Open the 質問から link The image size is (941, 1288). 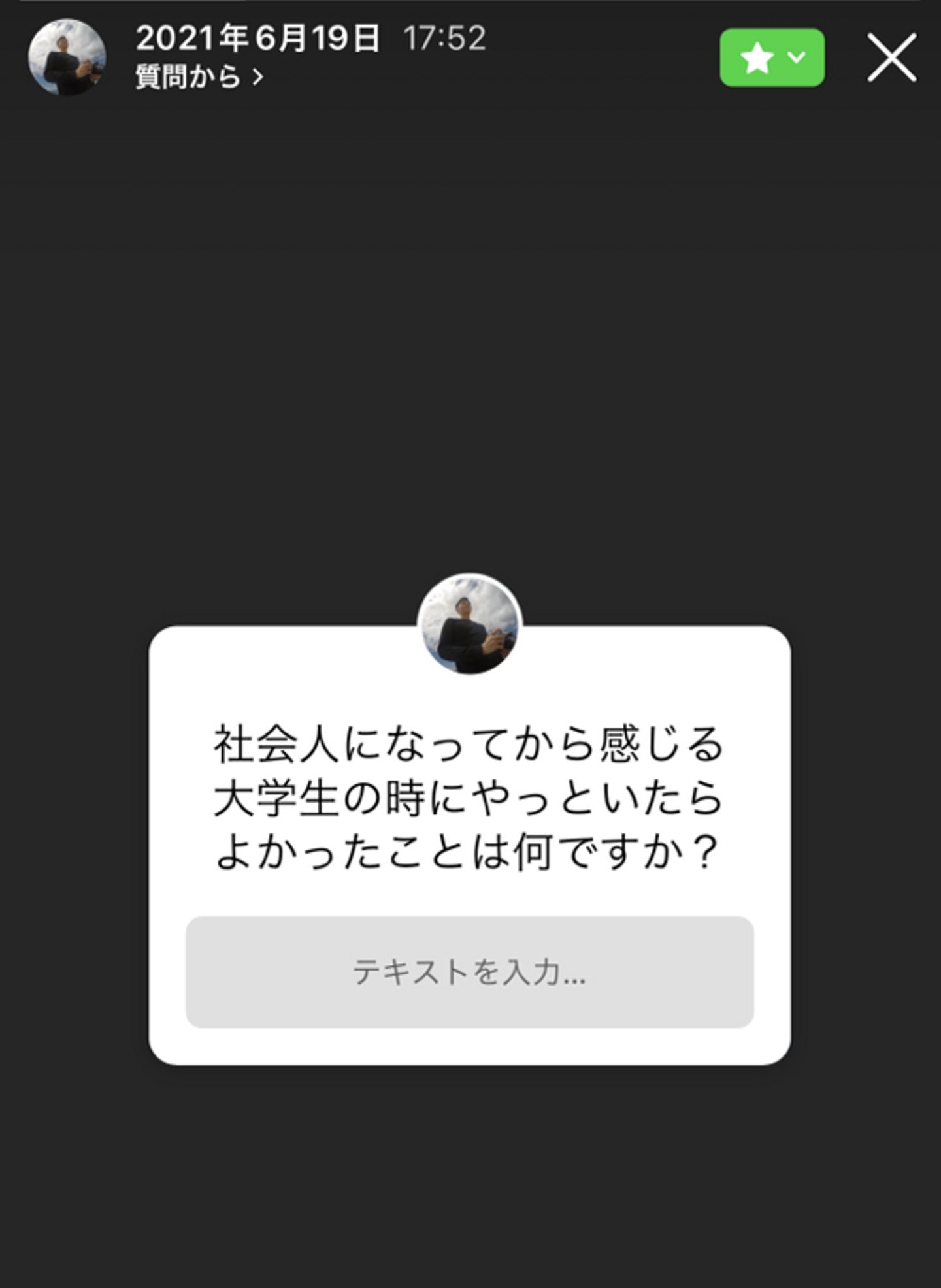(x=199, y=77)
